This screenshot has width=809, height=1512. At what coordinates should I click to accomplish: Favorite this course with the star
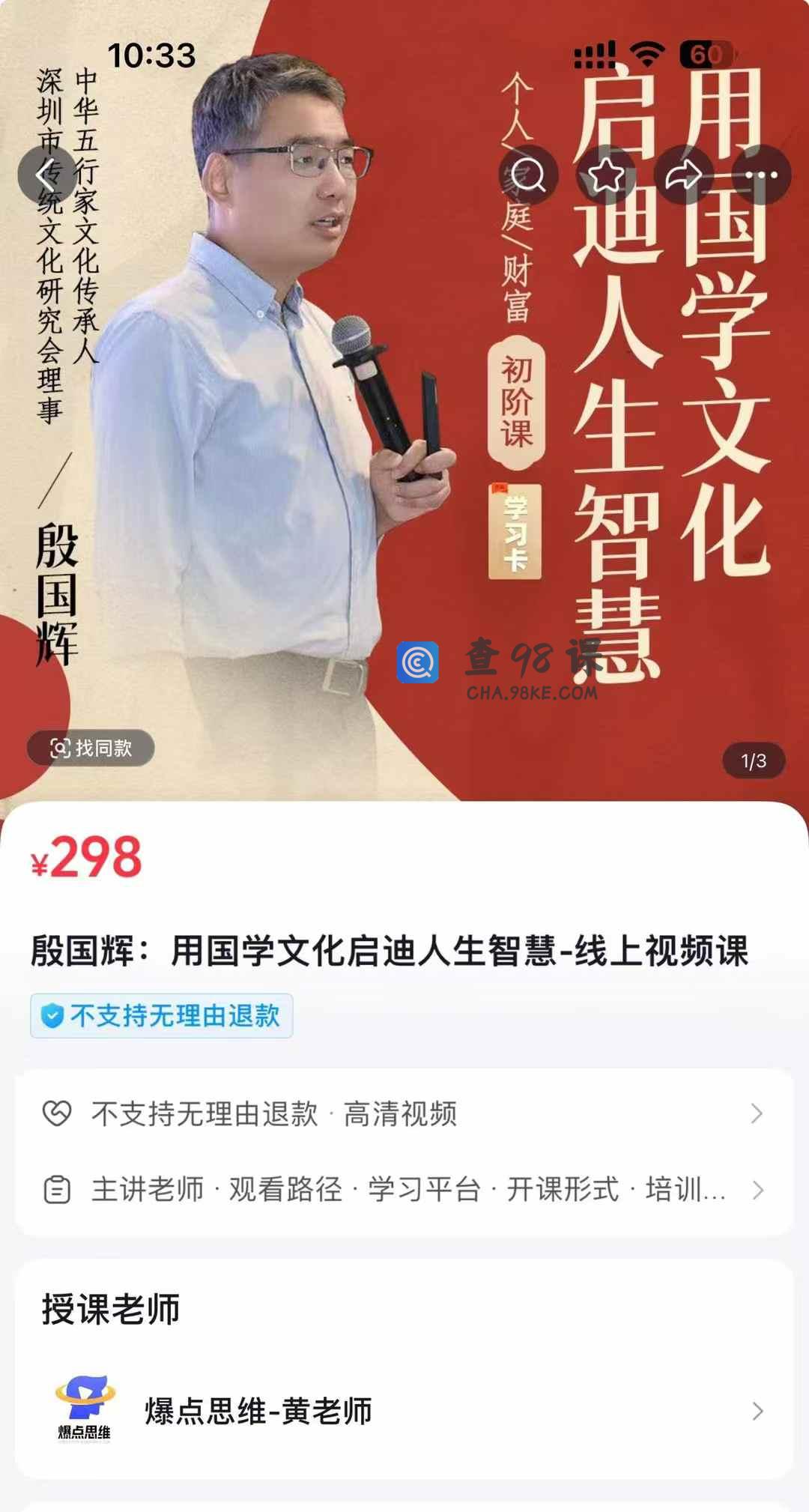pyautogui.click(x=606, y=175)
